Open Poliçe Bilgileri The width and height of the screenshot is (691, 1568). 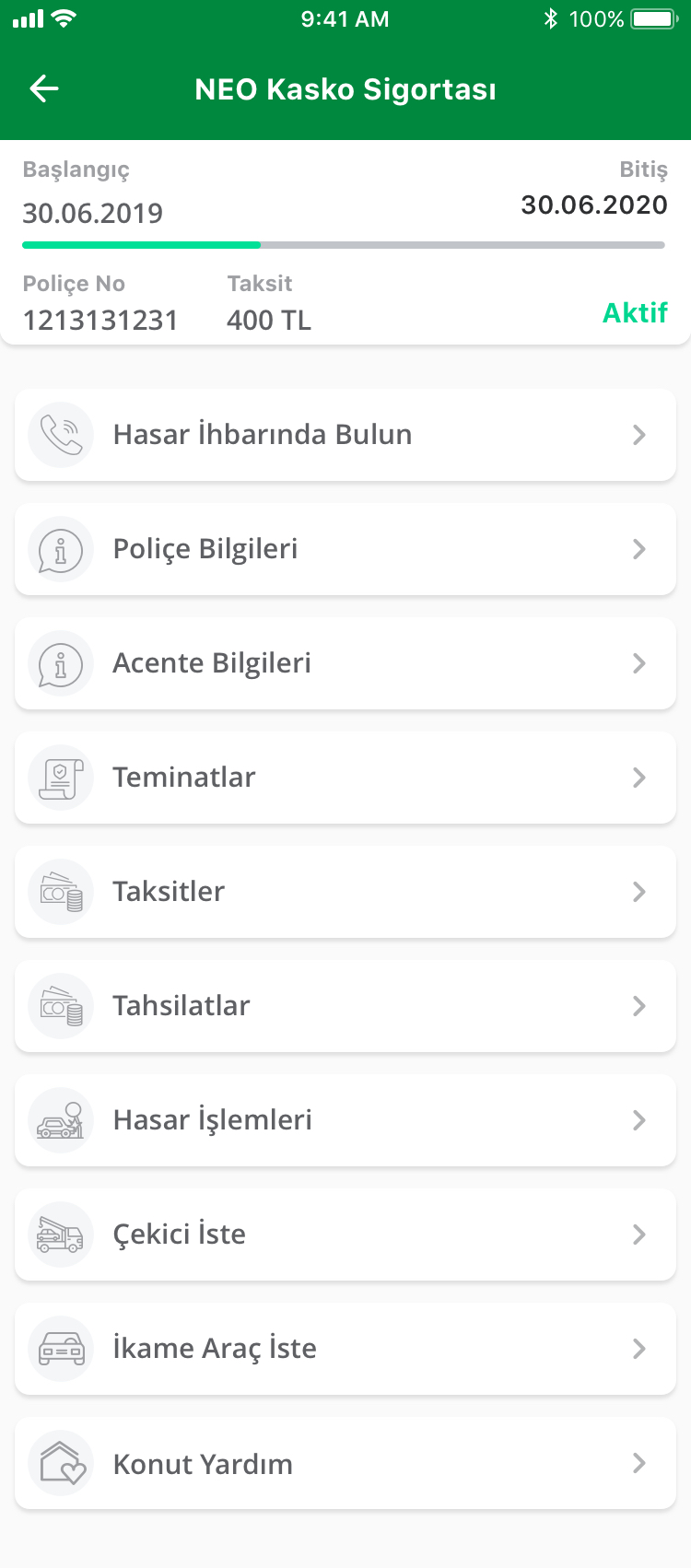point(345,549)
